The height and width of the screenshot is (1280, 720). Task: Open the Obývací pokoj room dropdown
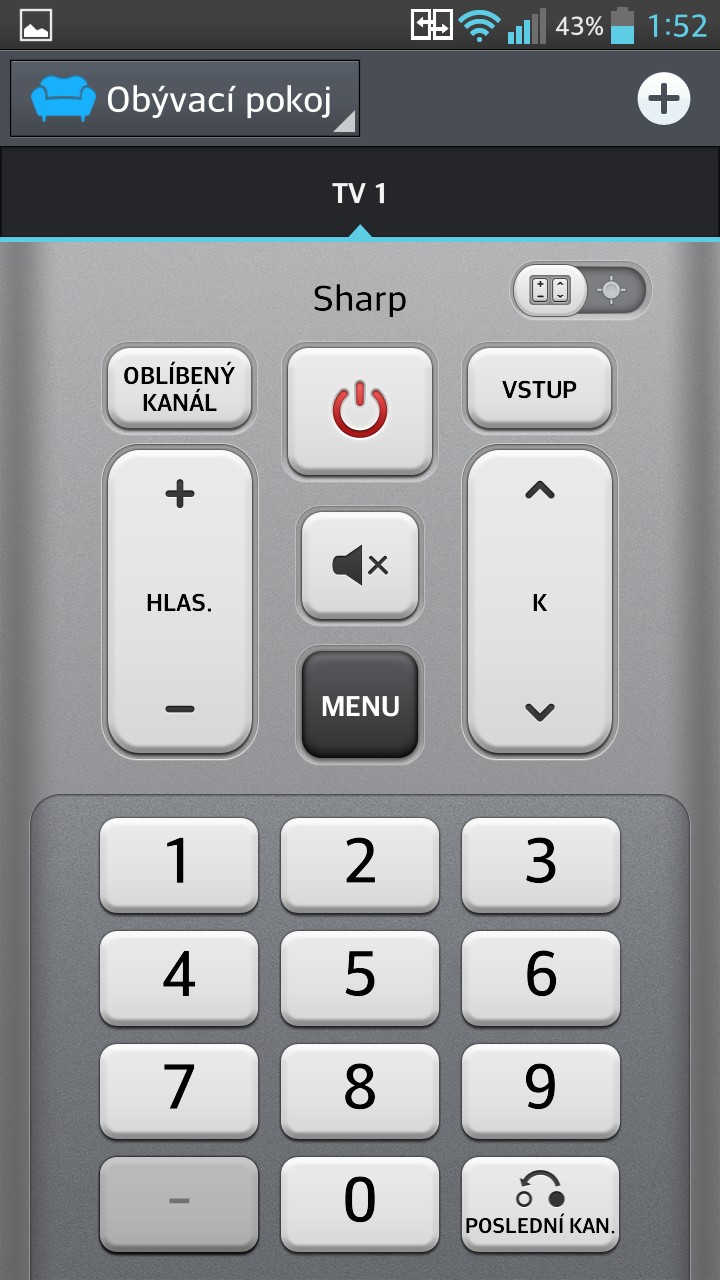point(185,99)
